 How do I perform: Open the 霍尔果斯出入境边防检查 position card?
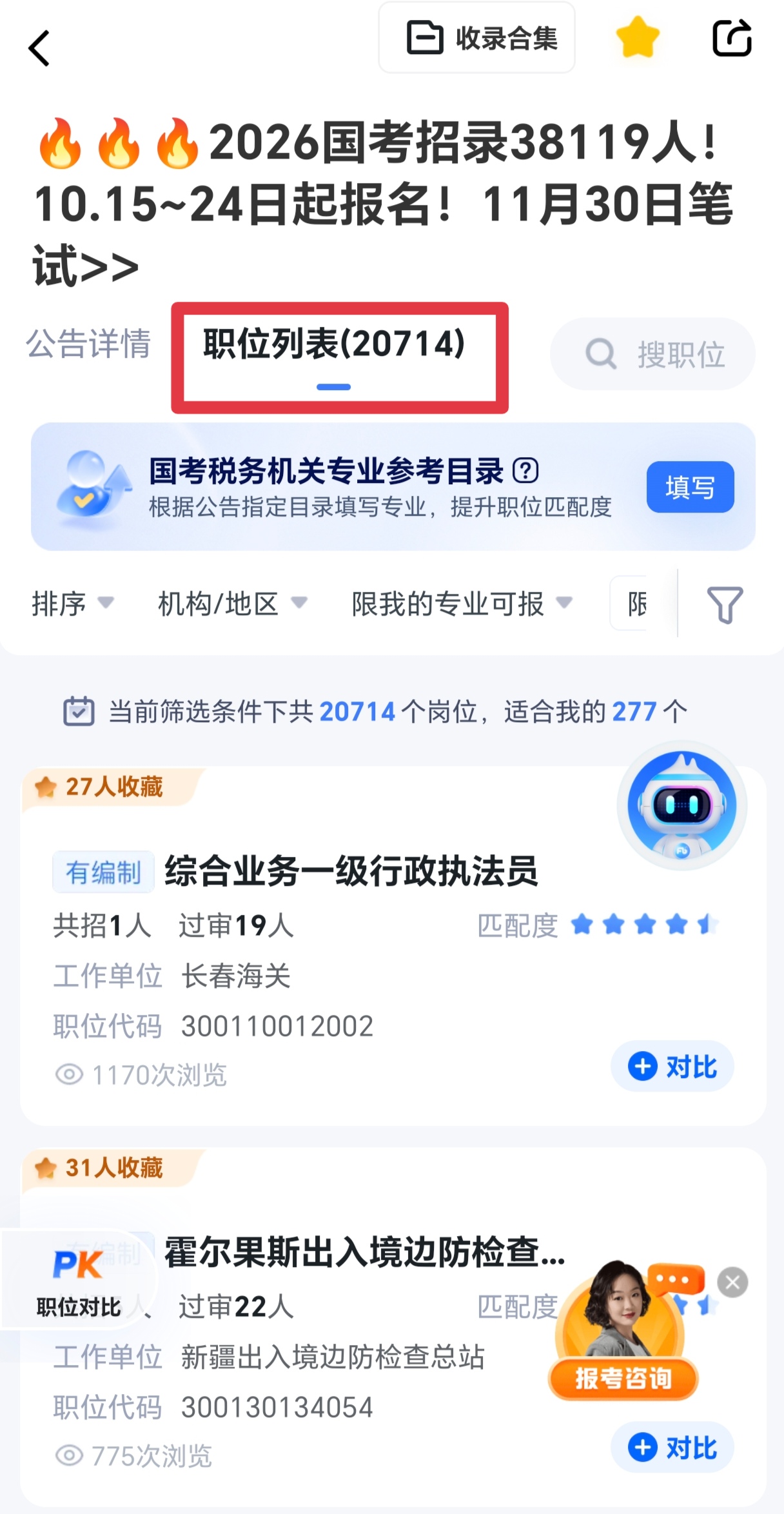click(x=364, y=1252)
